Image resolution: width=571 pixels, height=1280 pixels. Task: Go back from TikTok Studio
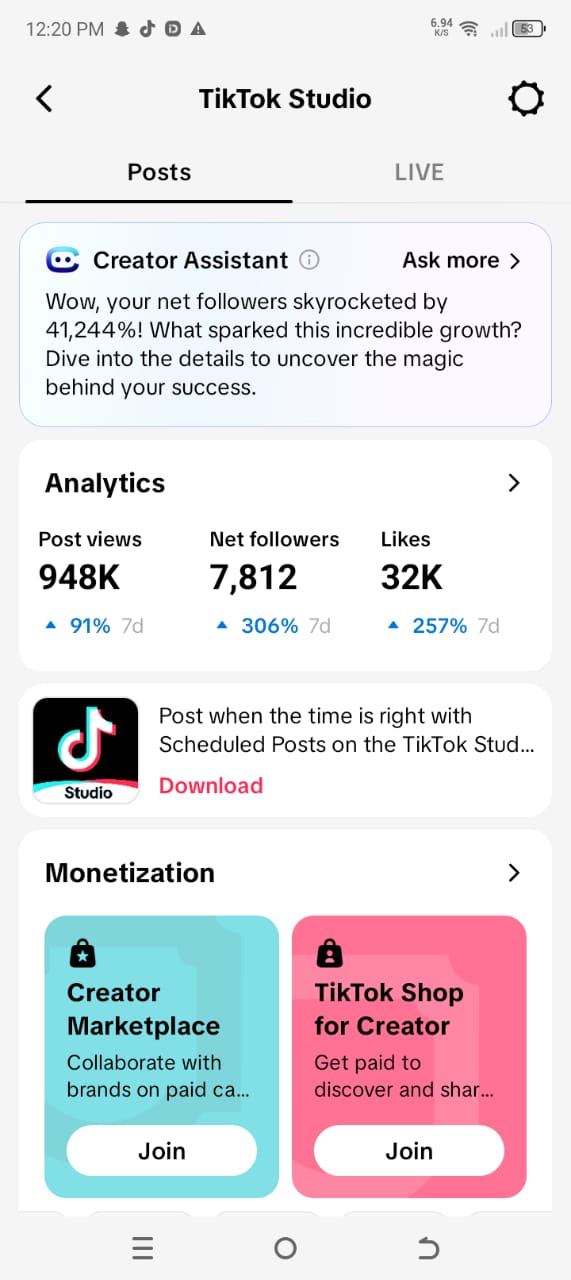[x=43, y=98]
